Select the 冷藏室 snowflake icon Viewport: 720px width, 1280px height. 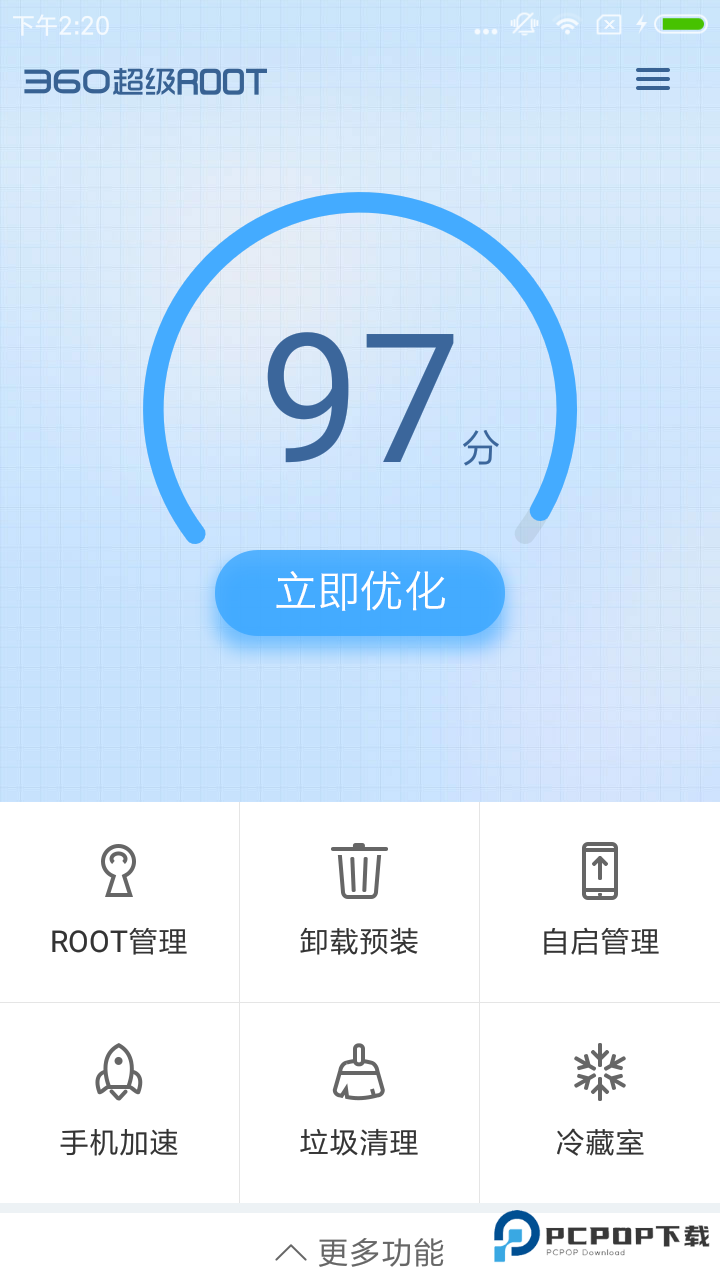[x=599, y=1070]
